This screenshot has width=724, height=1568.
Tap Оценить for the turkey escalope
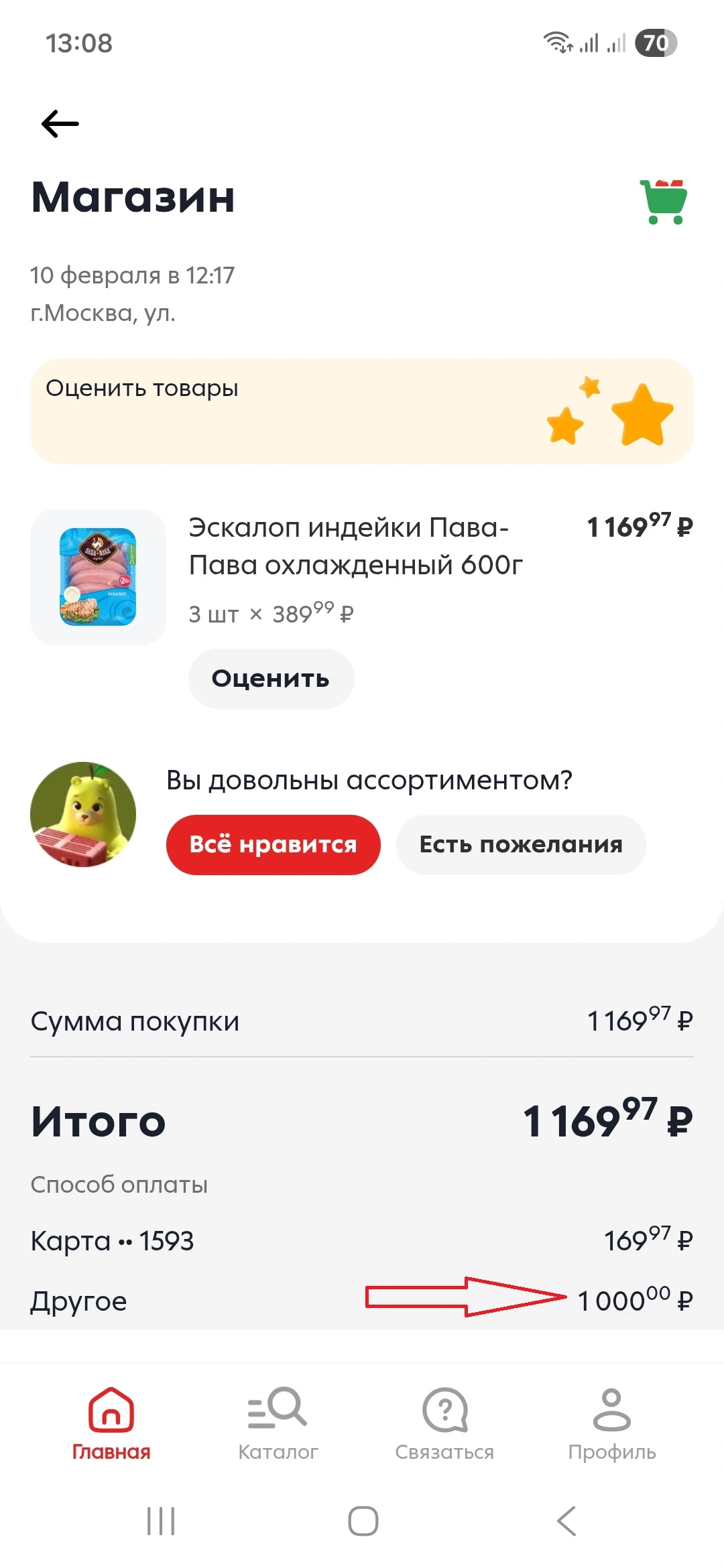click(271, 678)
